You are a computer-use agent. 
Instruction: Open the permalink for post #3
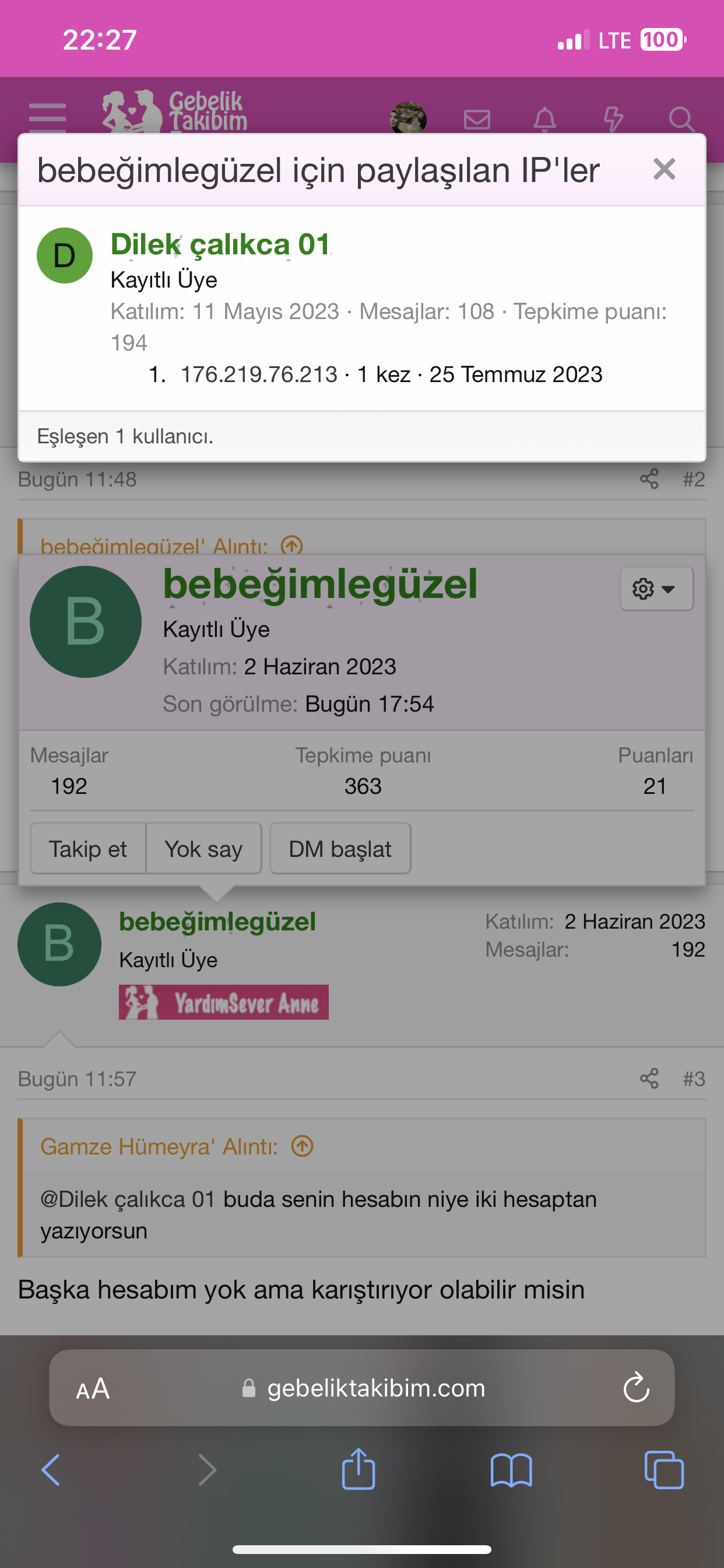[694, 1079]
